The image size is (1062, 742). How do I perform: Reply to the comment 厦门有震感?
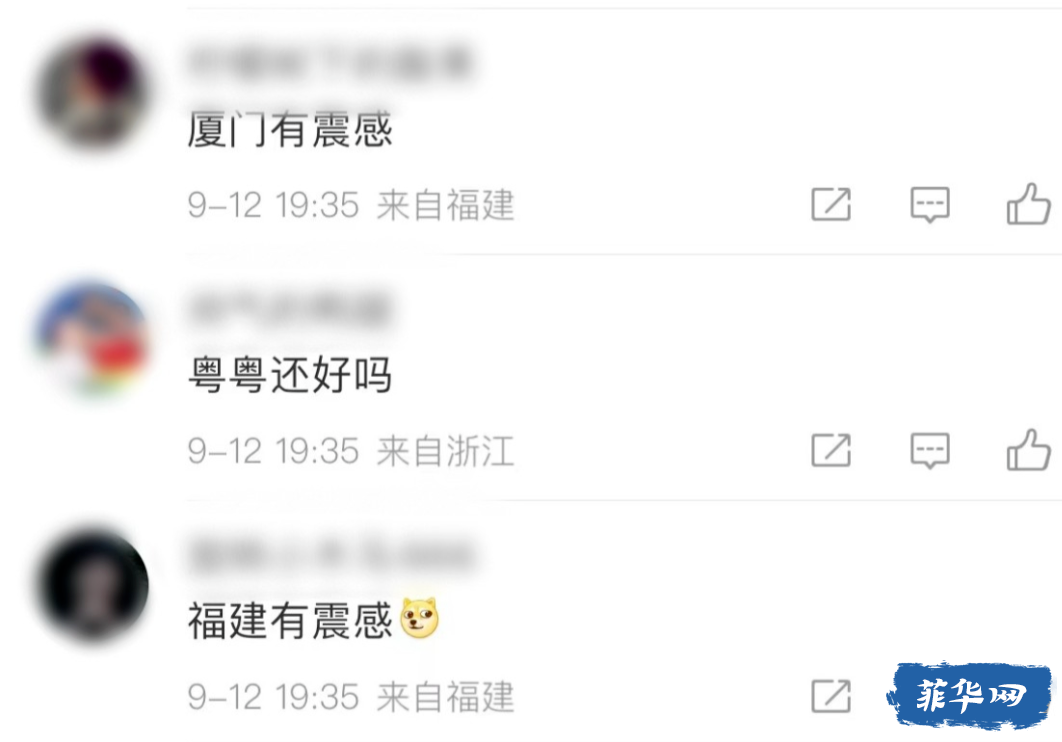click(929, 205)
